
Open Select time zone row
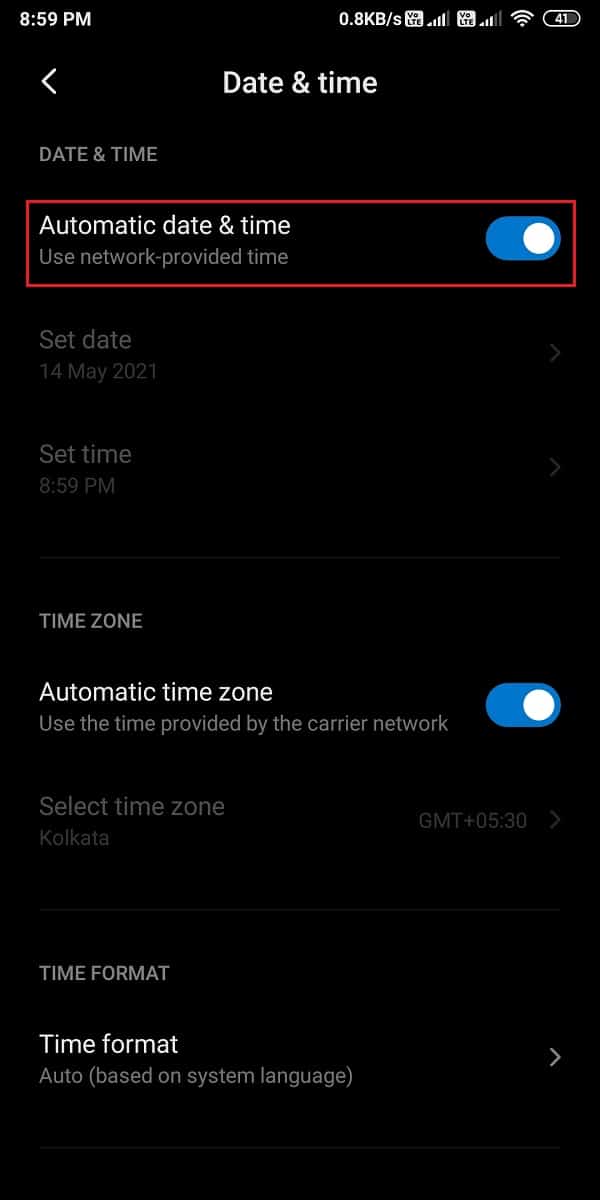click(299, 820)
